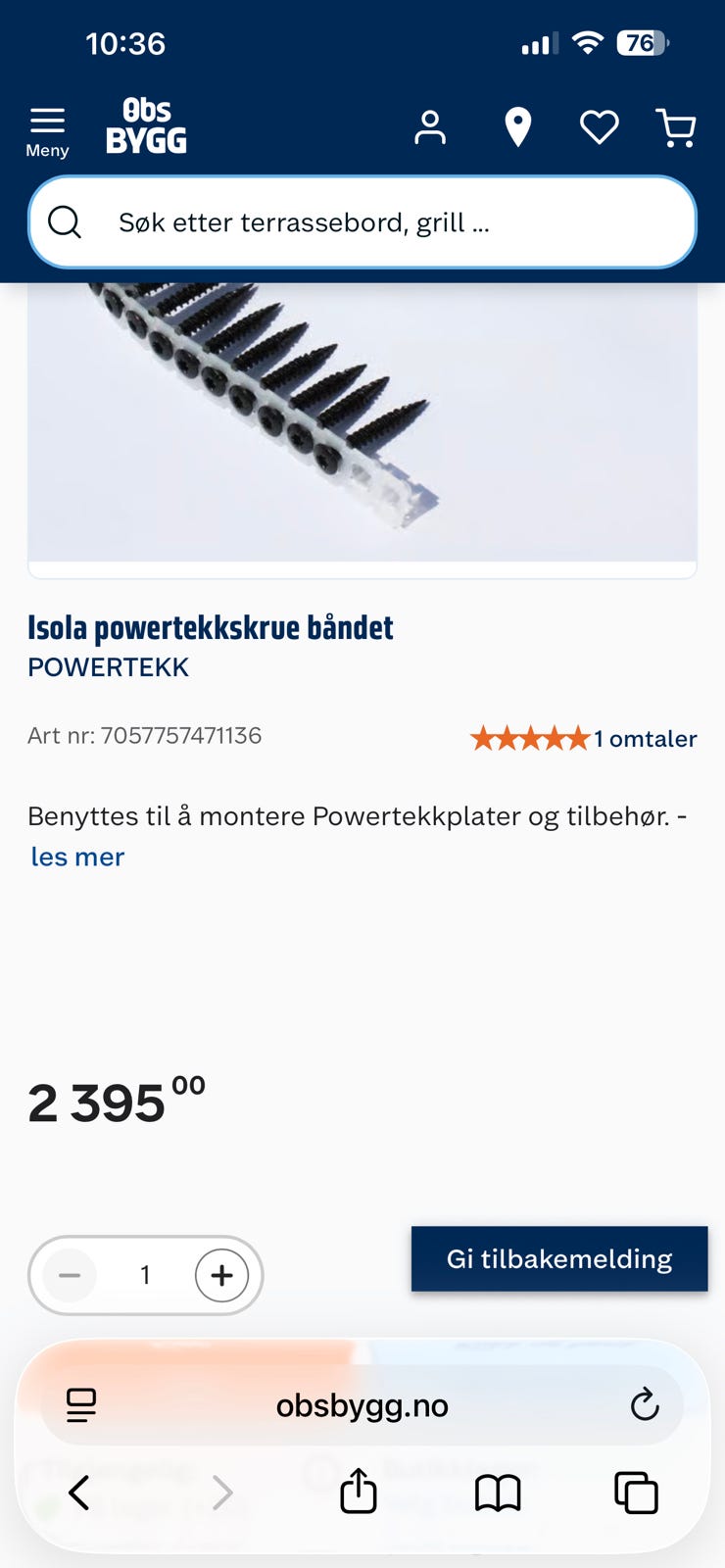The image size is (725, 1568).
Task: Show open Safari tabs
Action: point(636,1493)
